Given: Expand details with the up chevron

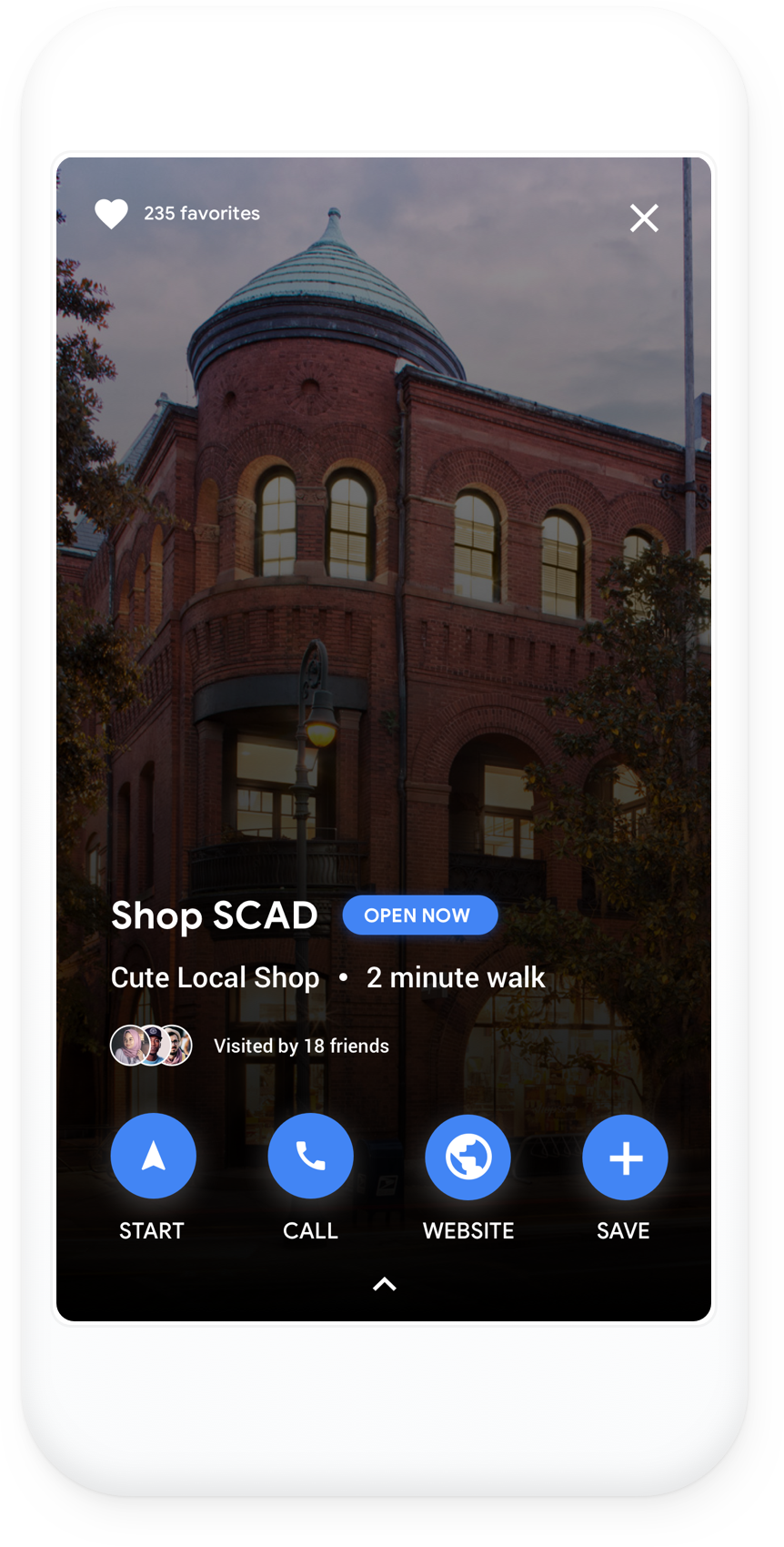Looking at the screenshot, I should click(x=385, y=1284).
